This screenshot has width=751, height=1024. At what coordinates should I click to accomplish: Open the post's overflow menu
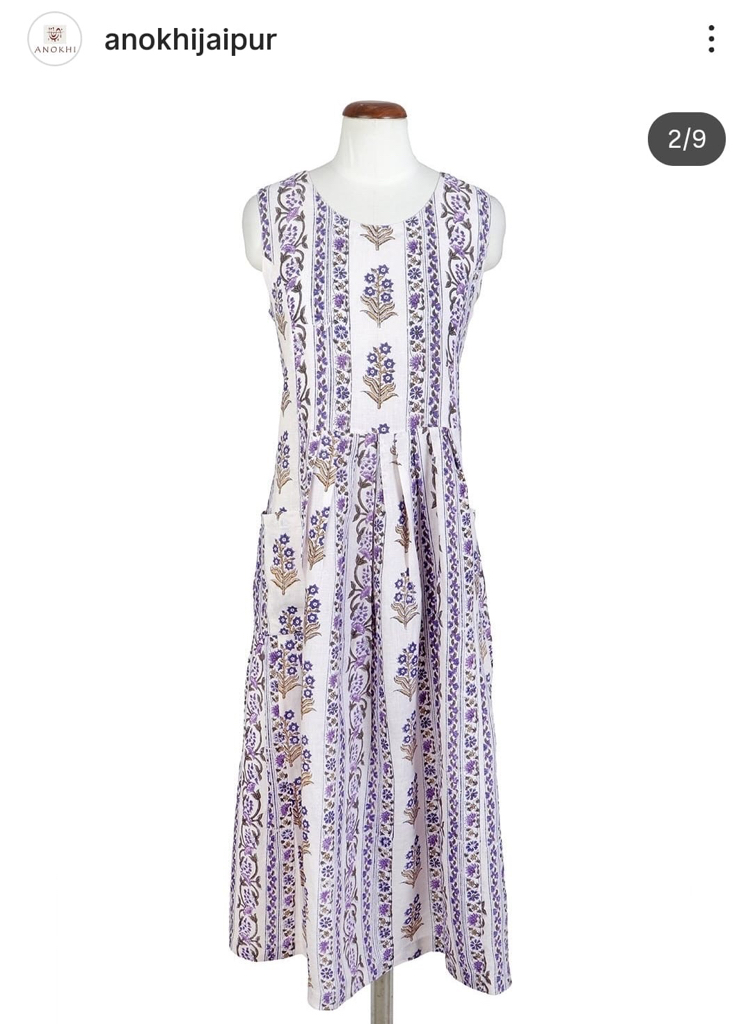(x=711, y=39)
